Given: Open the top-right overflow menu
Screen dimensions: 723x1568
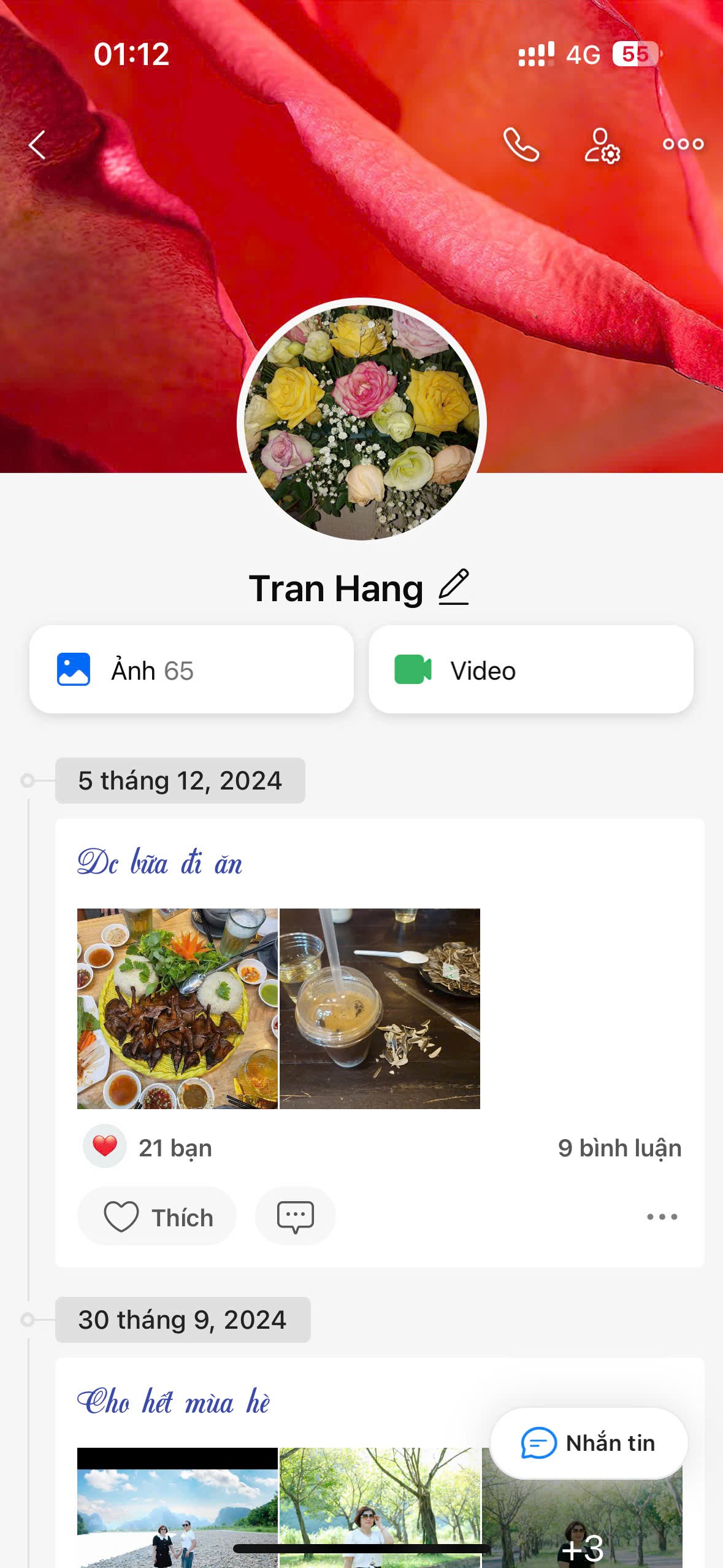Looking at the screenshot, I should [683, 145].
